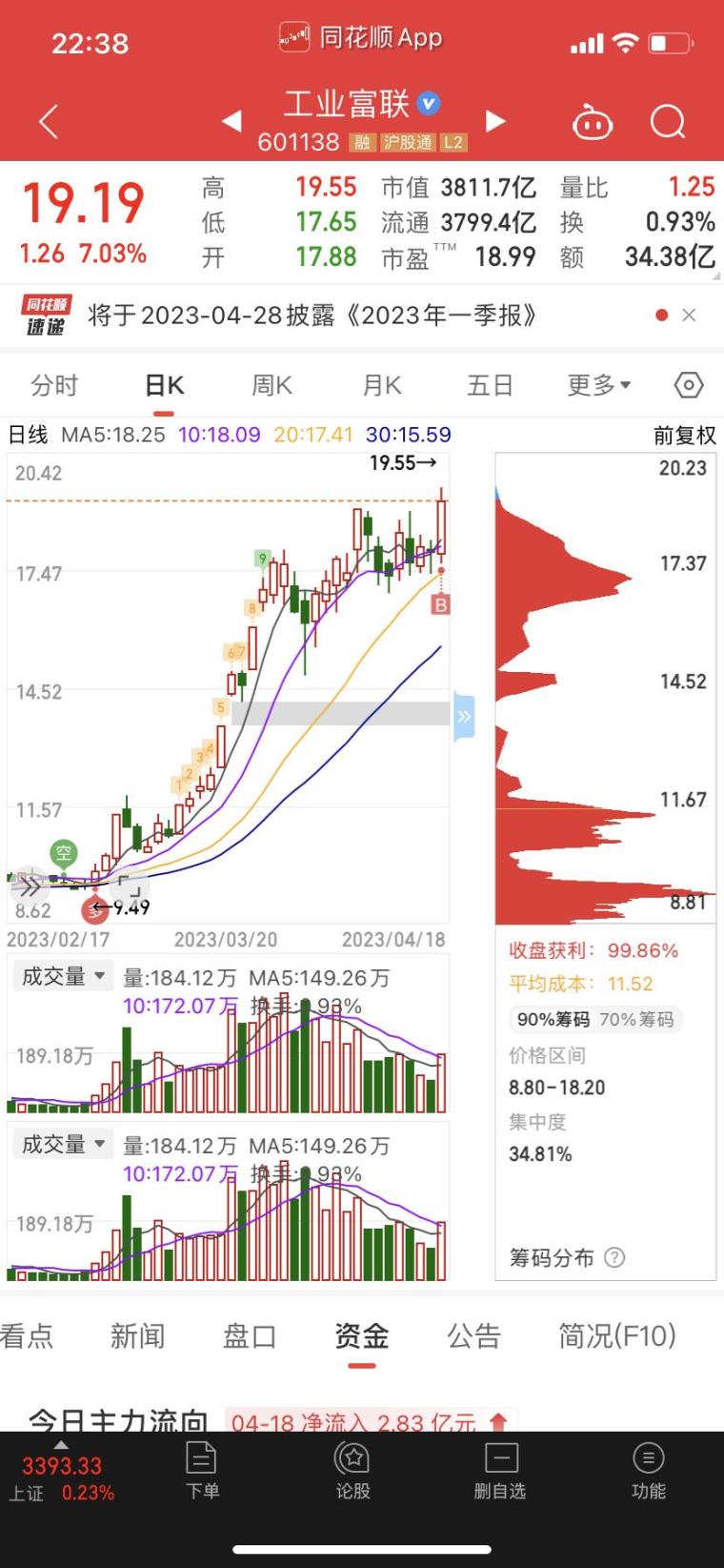
Task: Switch to the next stock arrow
Action: tap(495, 121)
